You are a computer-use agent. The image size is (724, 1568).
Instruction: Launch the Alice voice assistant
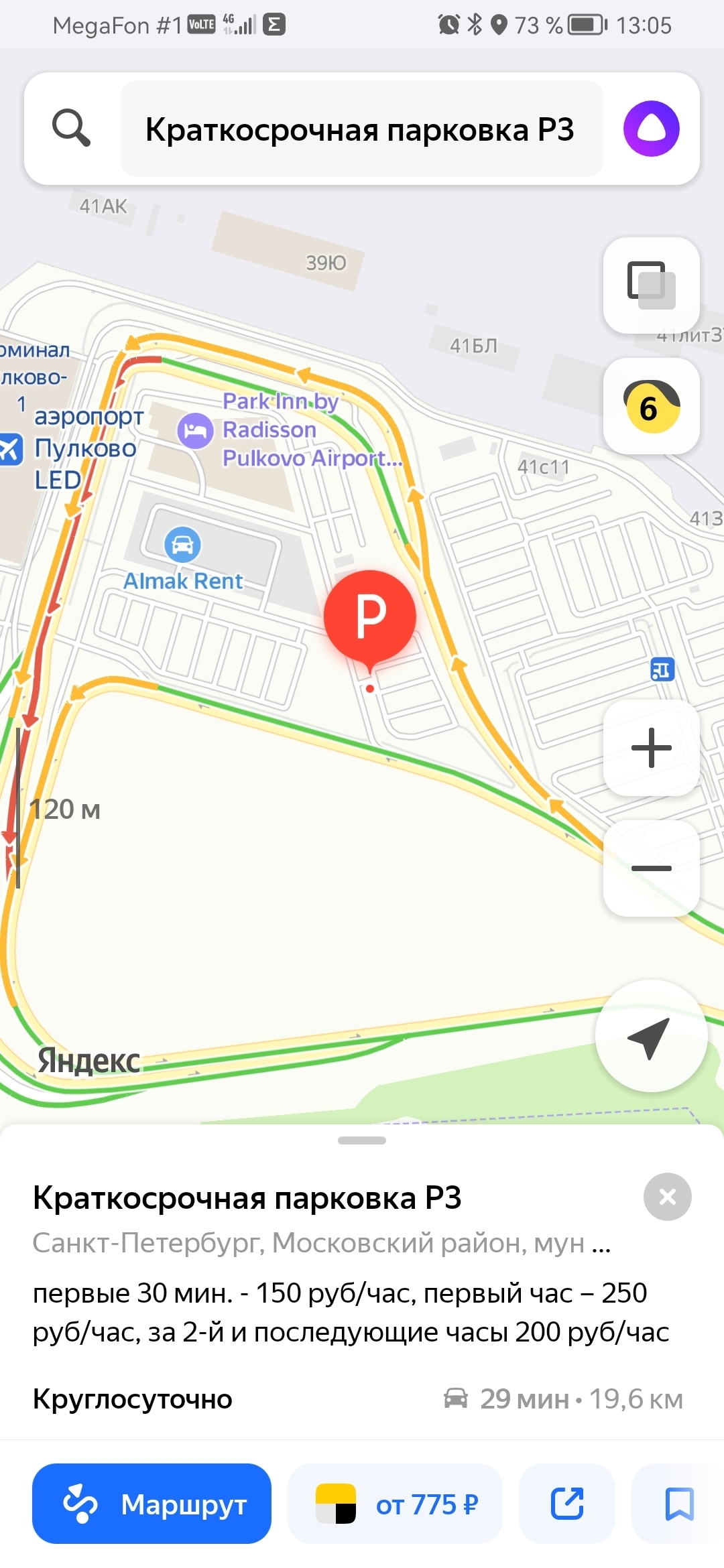pos(651,128)
